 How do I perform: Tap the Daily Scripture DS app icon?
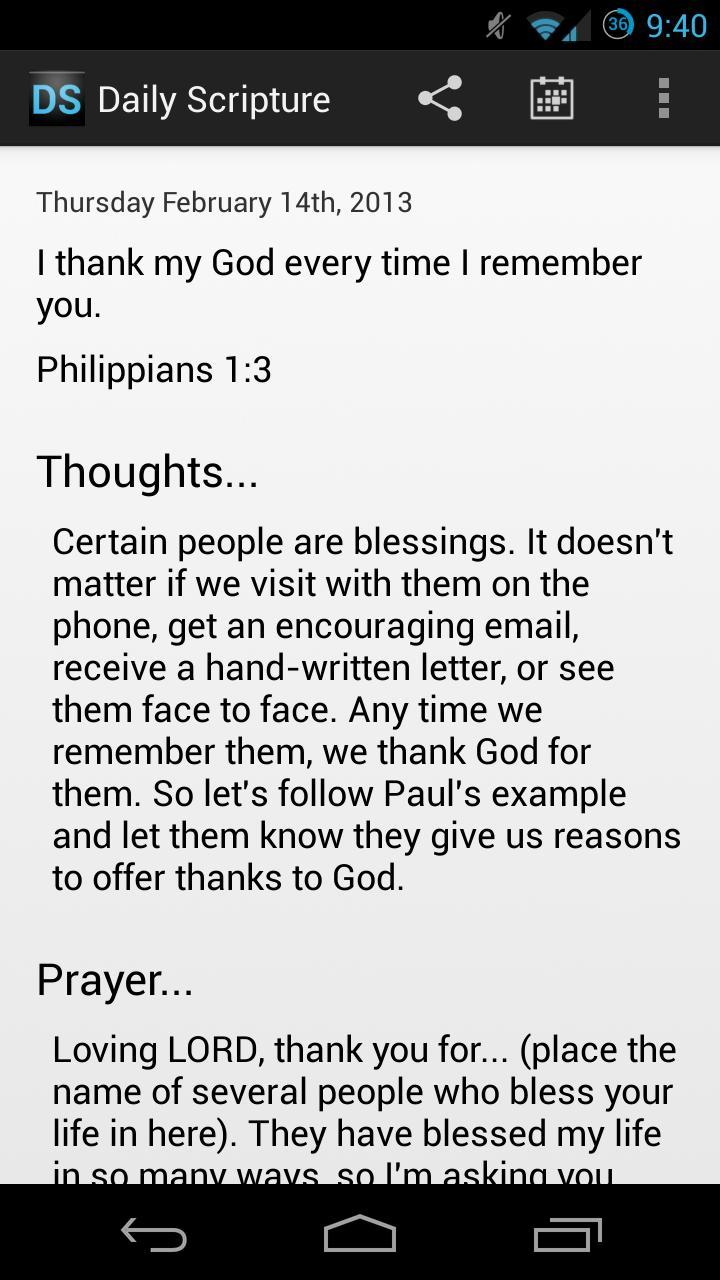point(55,97)
